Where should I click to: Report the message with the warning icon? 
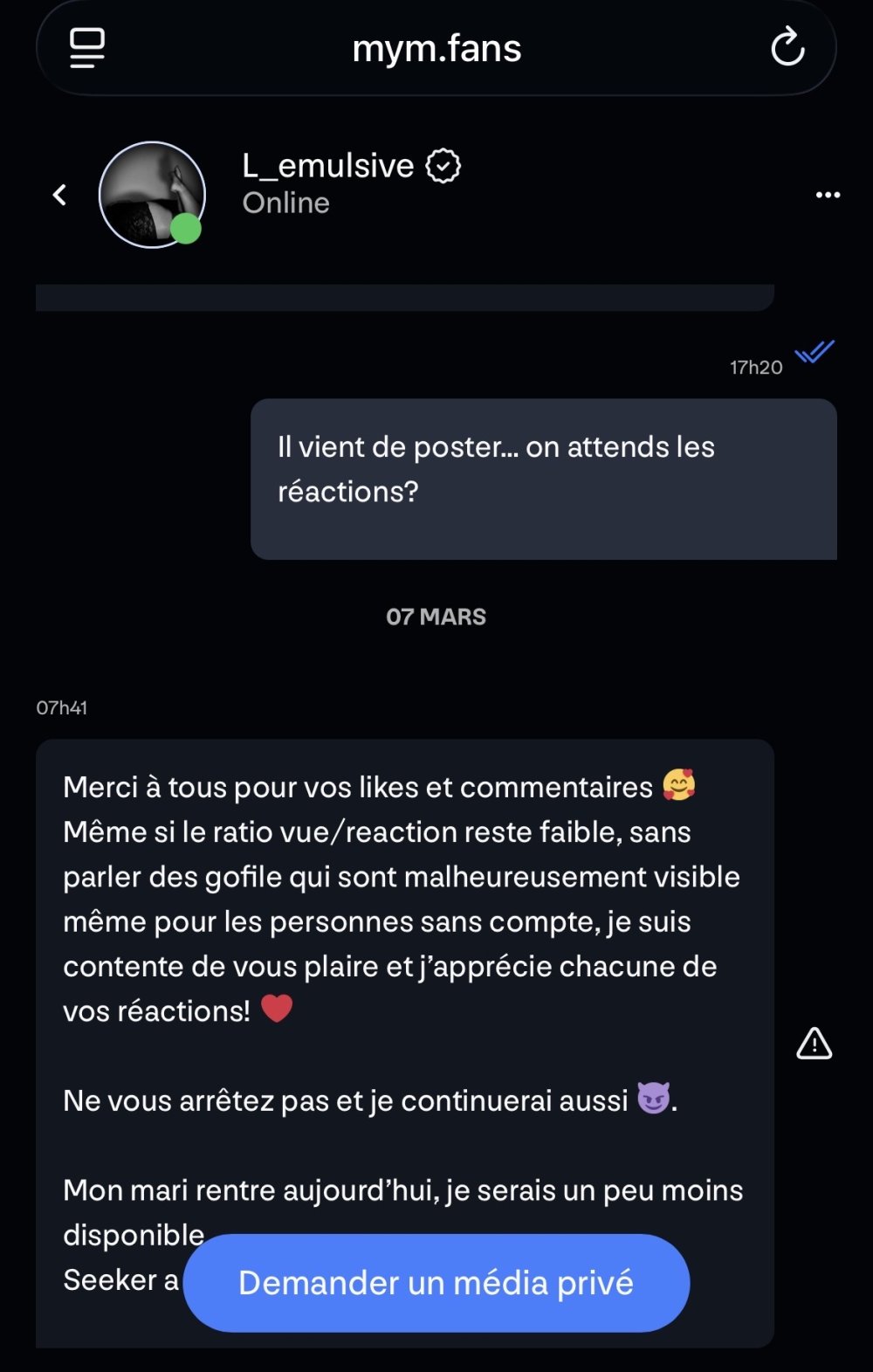[814, 1044]
